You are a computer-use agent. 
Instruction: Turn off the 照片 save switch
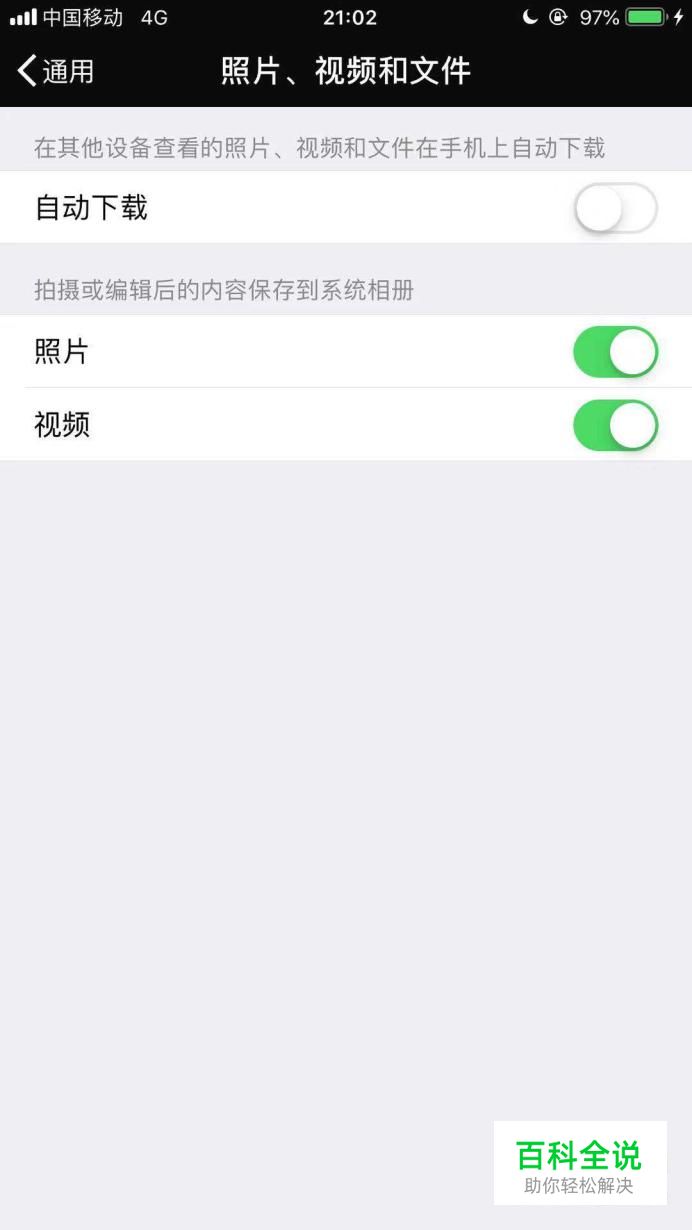(x=615, y=352)
